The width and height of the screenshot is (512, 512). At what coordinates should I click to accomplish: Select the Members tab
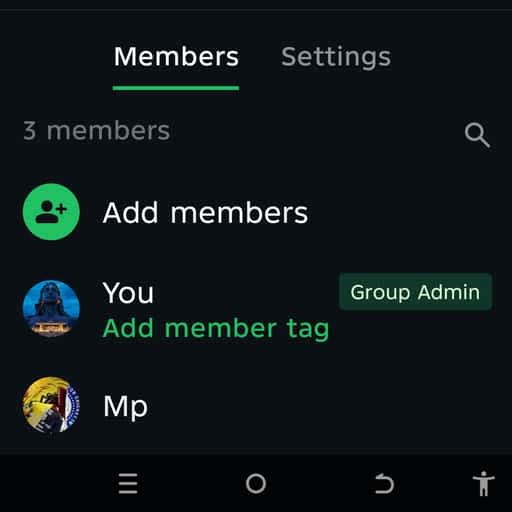coord(176,57)
